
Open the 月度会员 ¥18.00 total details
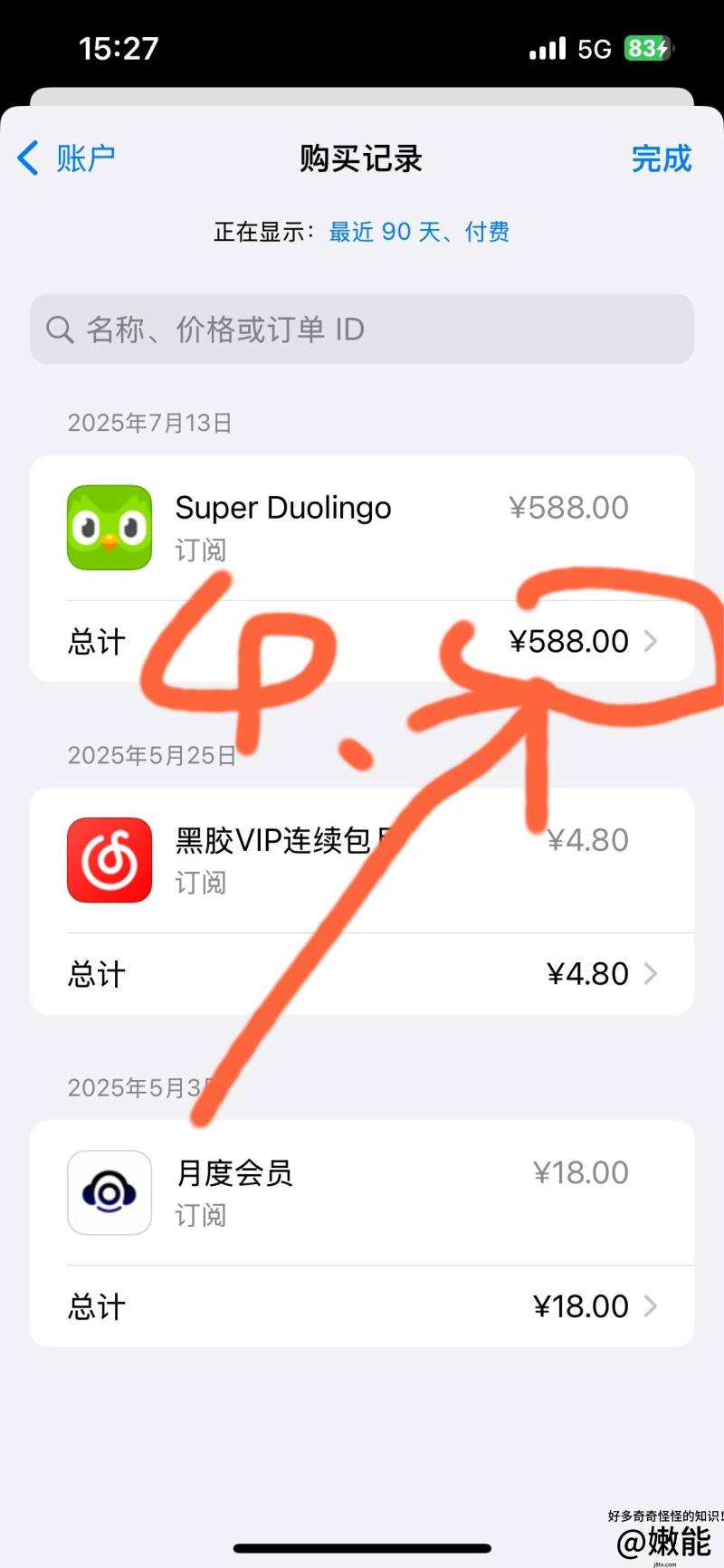click(x=362, y=1306)
